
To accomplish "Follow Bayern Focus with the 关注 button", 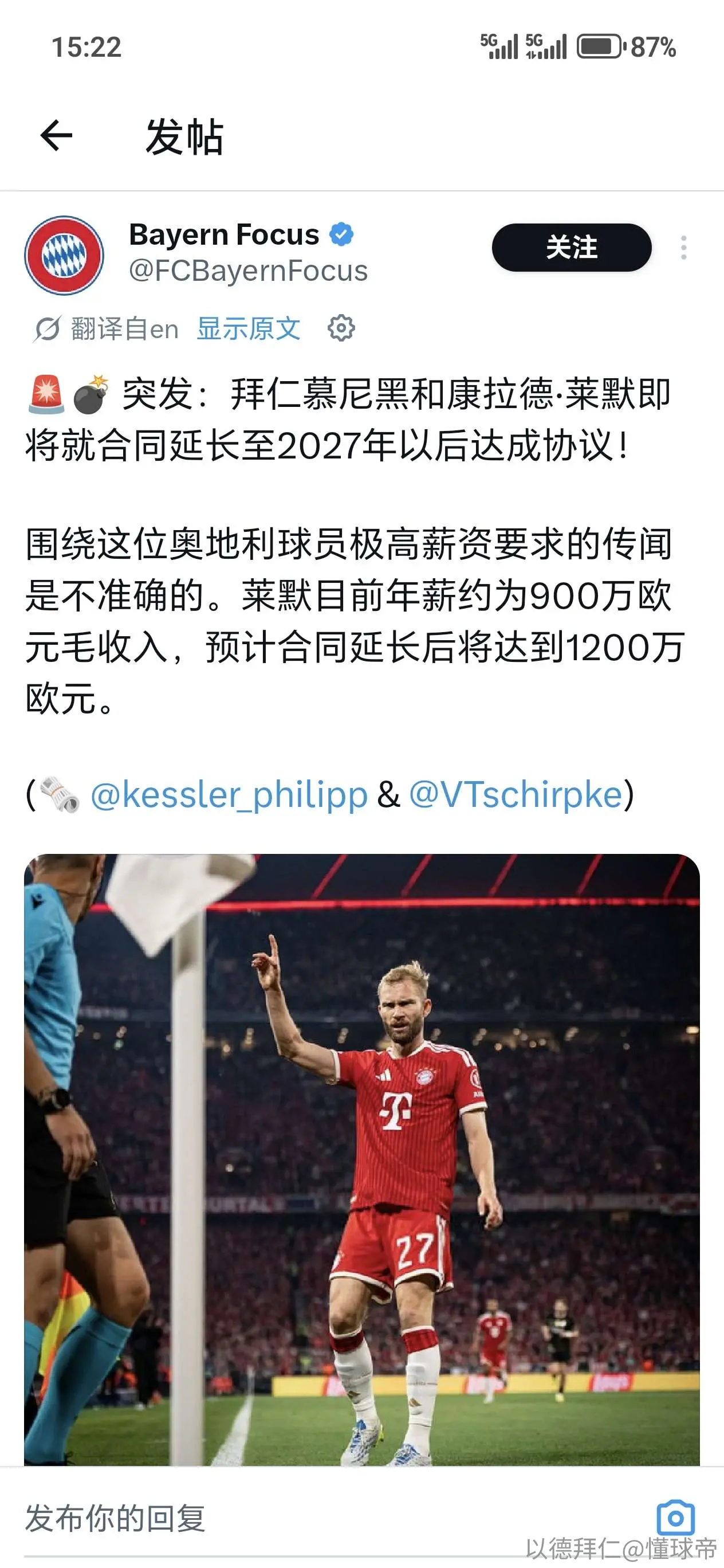I will 571,247.
